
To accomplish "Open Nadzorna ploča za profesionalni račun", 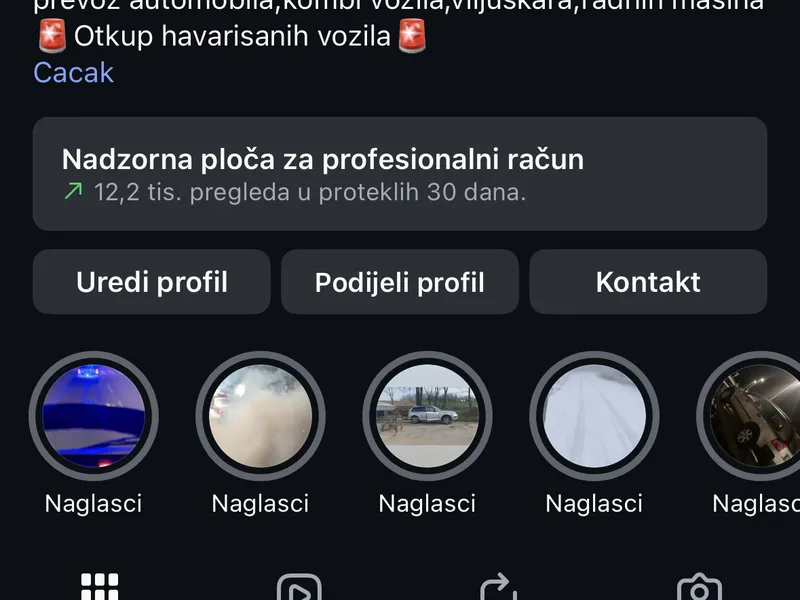I will [399, 174].
